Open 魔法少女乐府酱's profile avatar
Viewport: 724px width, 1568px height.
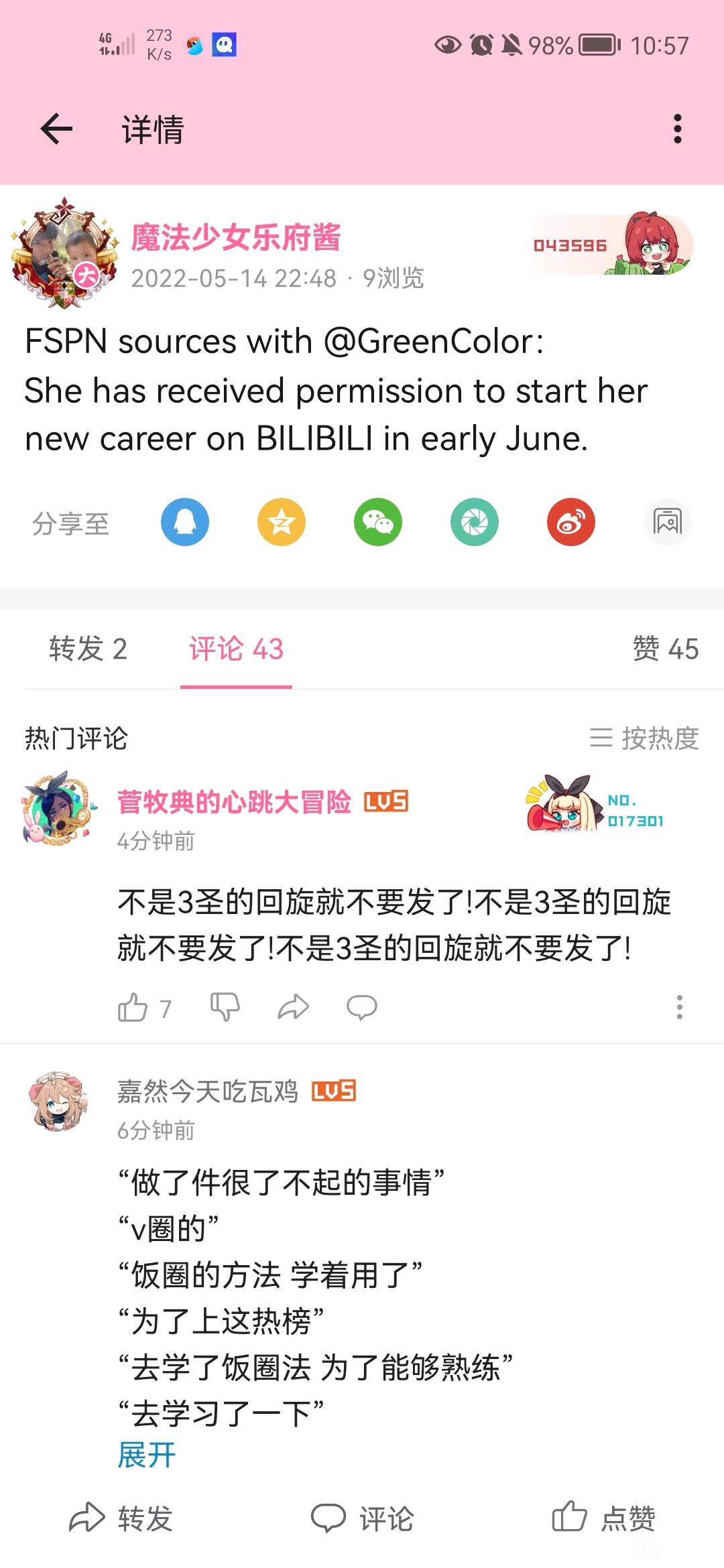pyautogui.click(x=64, y=253)
